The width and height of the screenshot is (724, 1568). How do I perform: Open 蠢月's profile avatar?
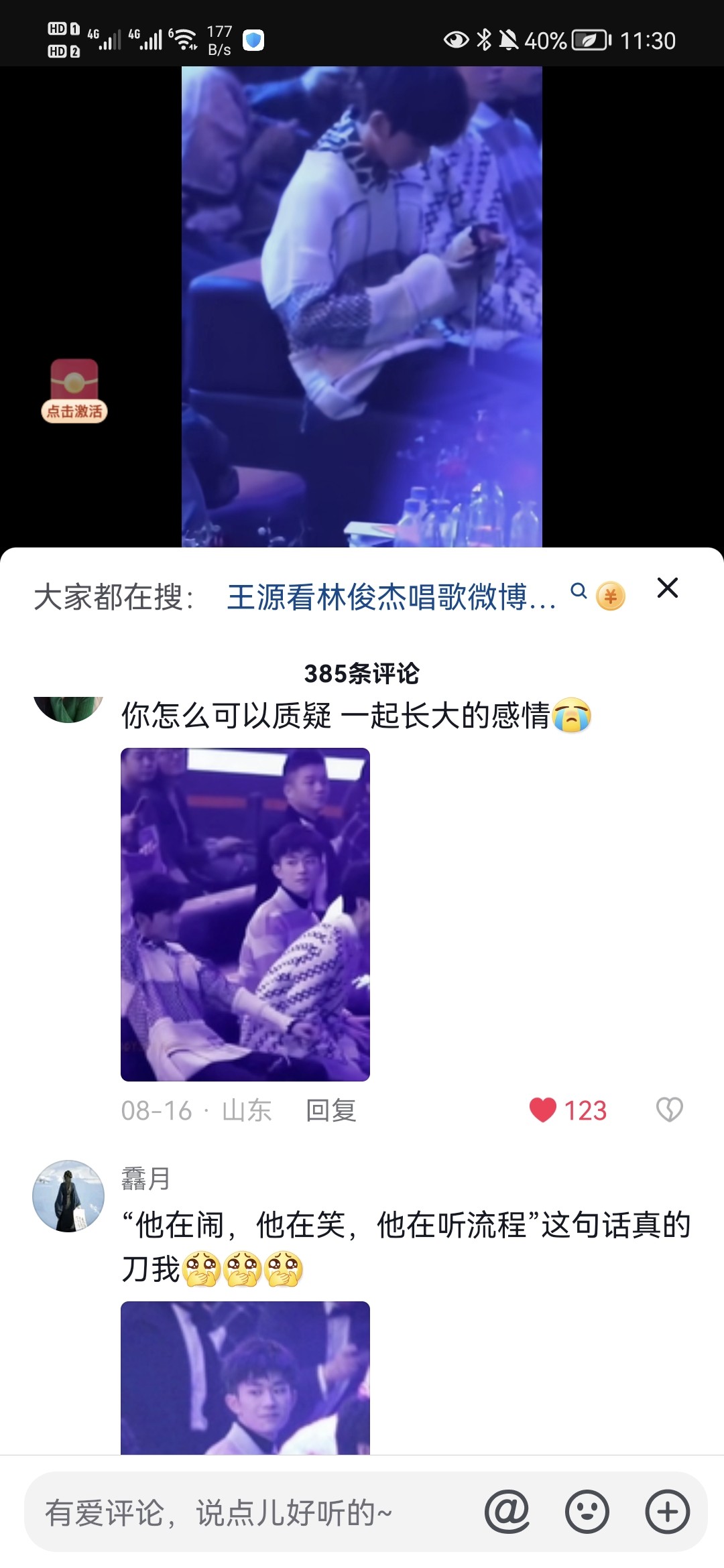(x=68, y=1196)
